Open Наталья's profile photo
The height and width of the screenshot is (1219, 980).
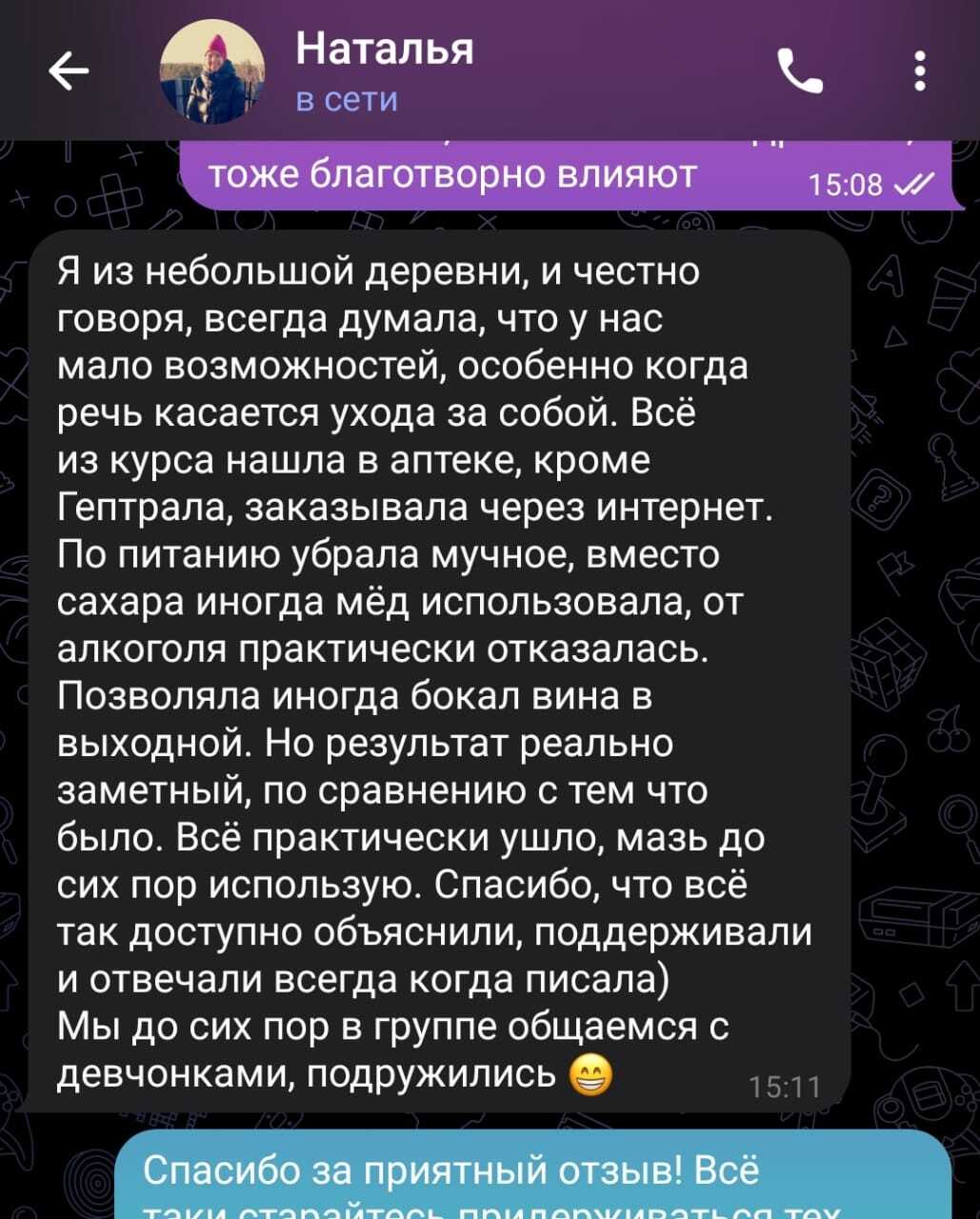[213, 71]
